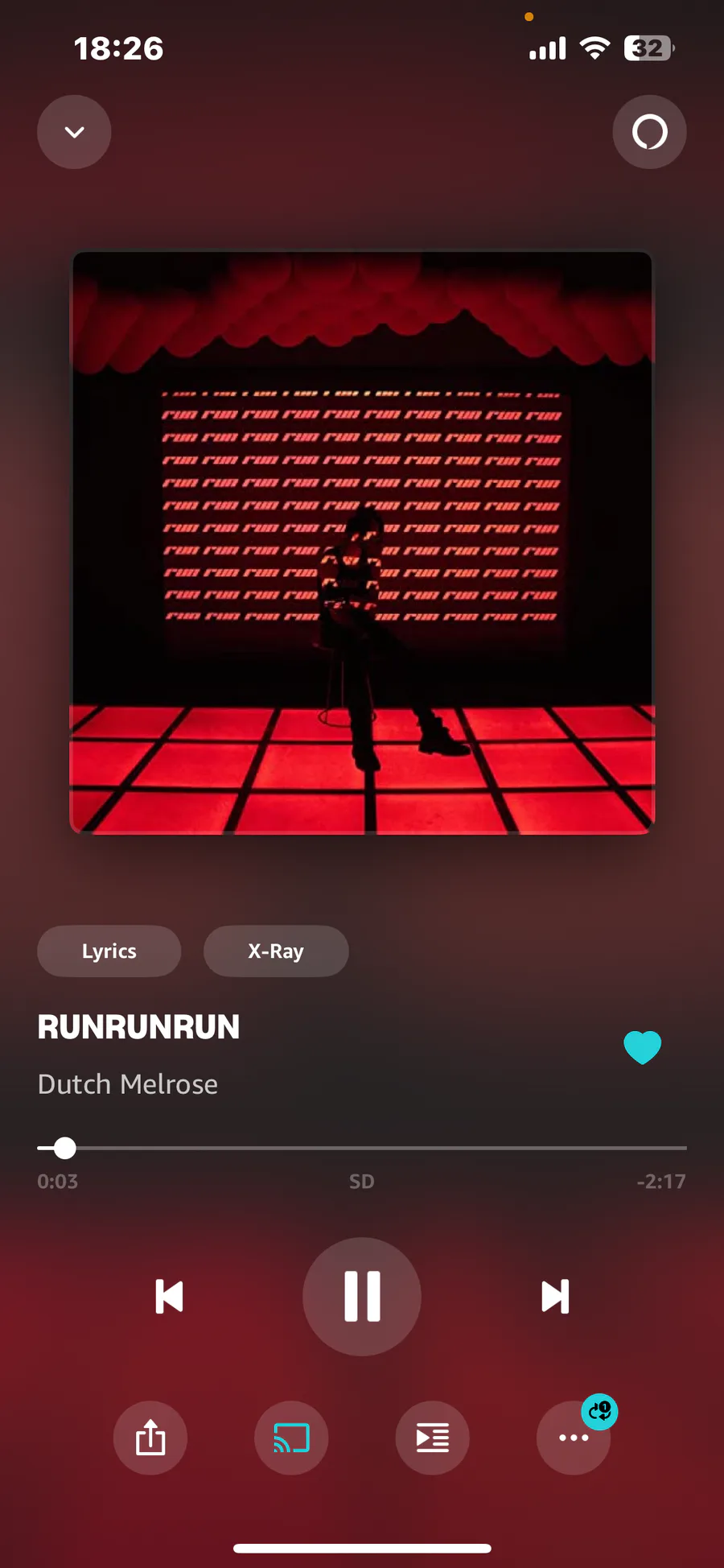The height and width of the screenshot is (1568, 724).
Task: Open the Lyrics view
Action: (109, 951)
